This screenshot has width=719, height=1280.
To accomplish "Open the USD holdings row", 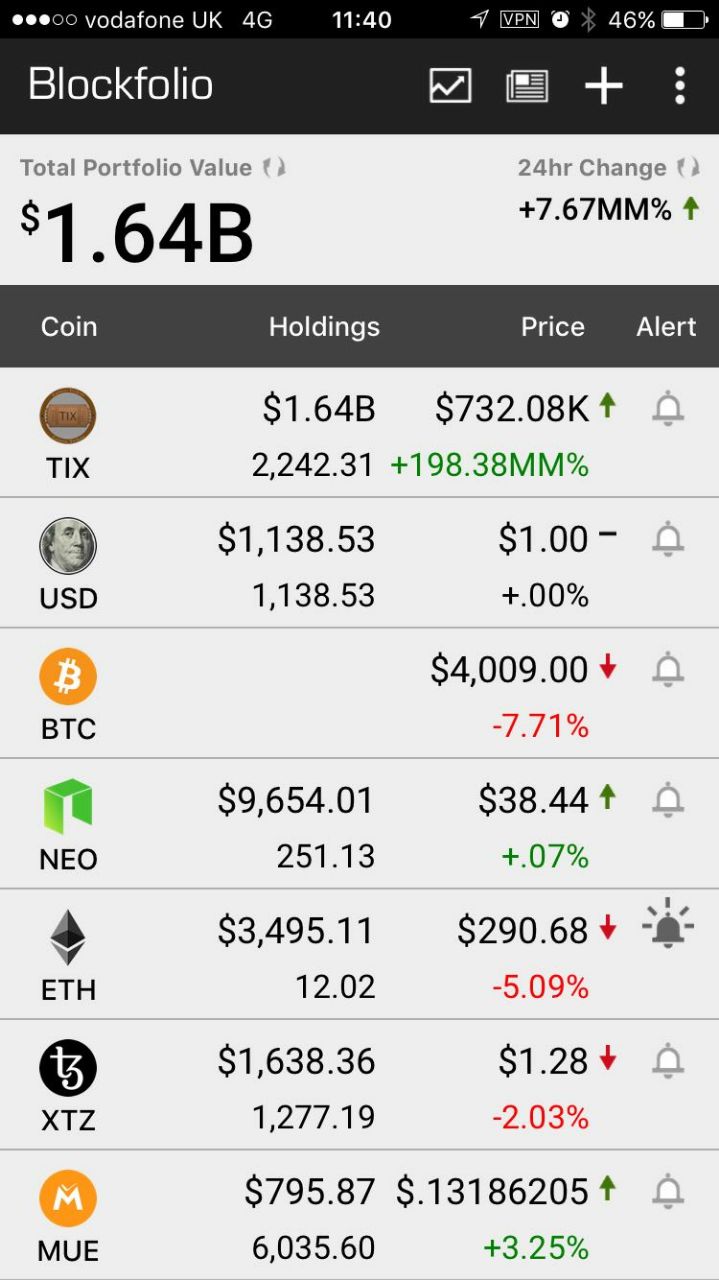I will (x=359, y=563).
